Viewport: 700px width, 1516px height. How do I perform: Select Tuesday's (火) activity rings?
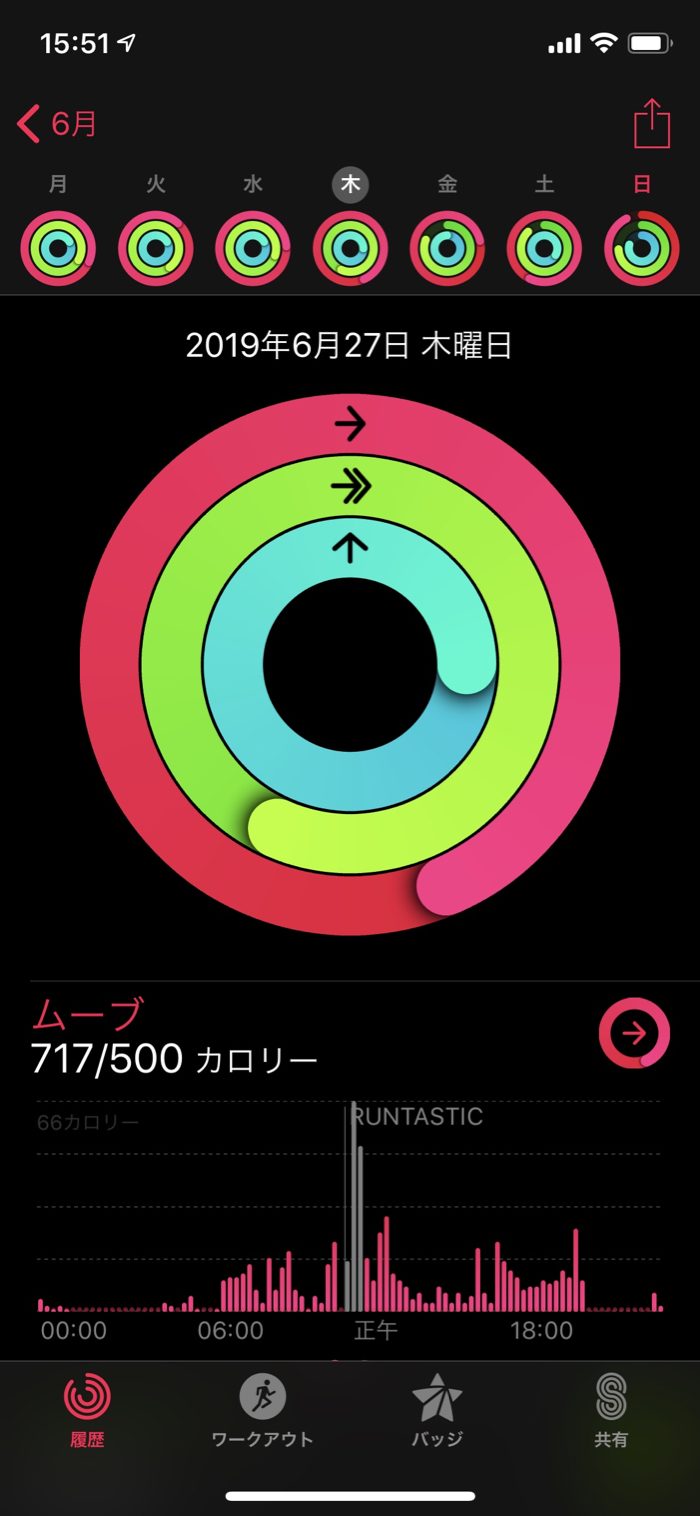tap(156, 248)
